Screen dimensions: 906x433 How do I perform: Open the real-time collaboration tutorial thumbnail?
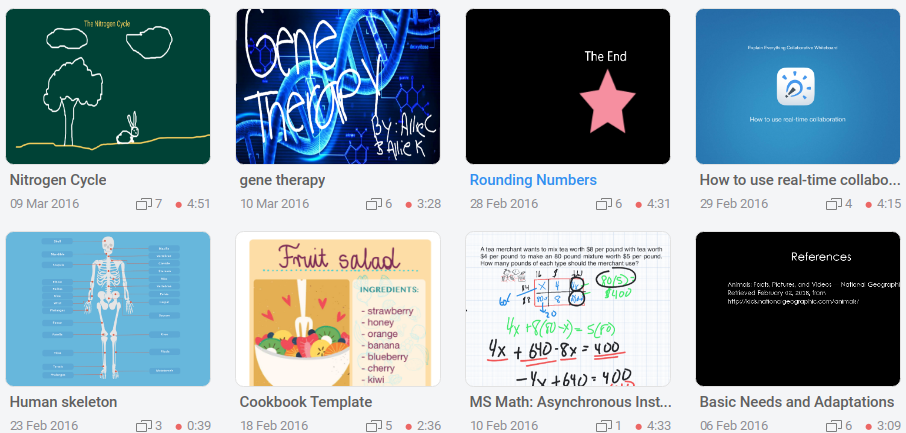pyautogui.click(x=798, y=86)
